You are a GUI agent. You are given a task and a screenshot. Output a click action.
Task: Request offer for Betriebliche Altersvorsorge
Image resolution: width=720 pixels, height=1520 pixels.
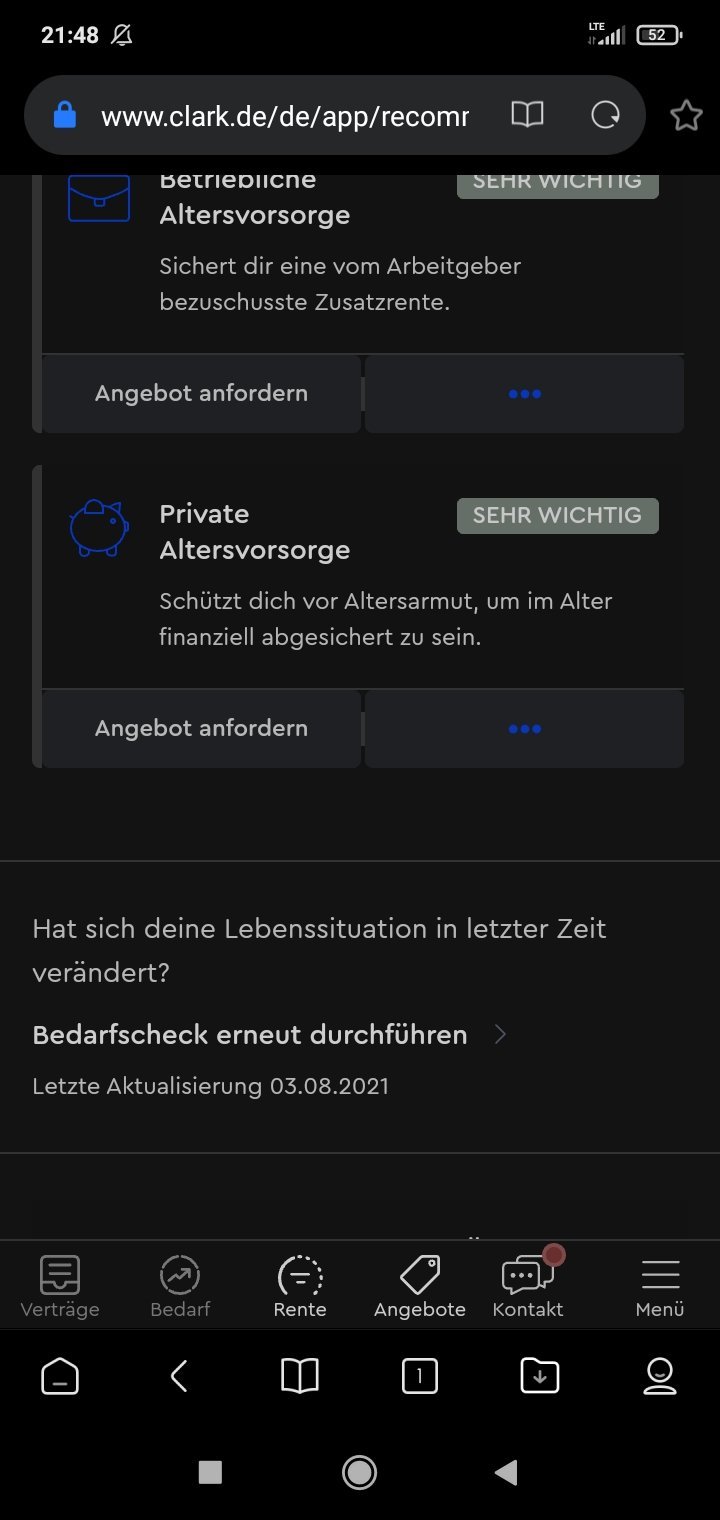click(201, 394)
